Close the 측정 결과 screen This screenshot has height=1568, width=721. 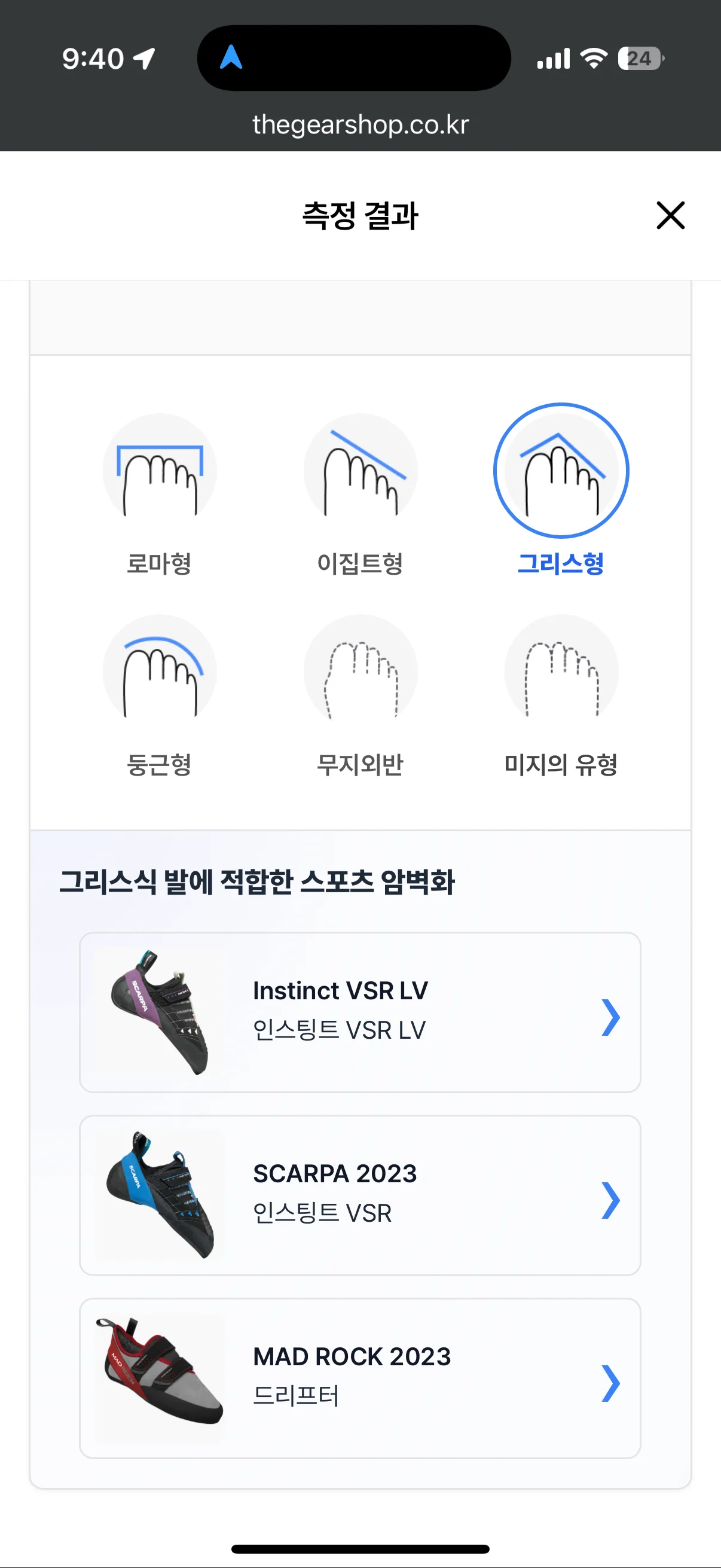[670, 215]
